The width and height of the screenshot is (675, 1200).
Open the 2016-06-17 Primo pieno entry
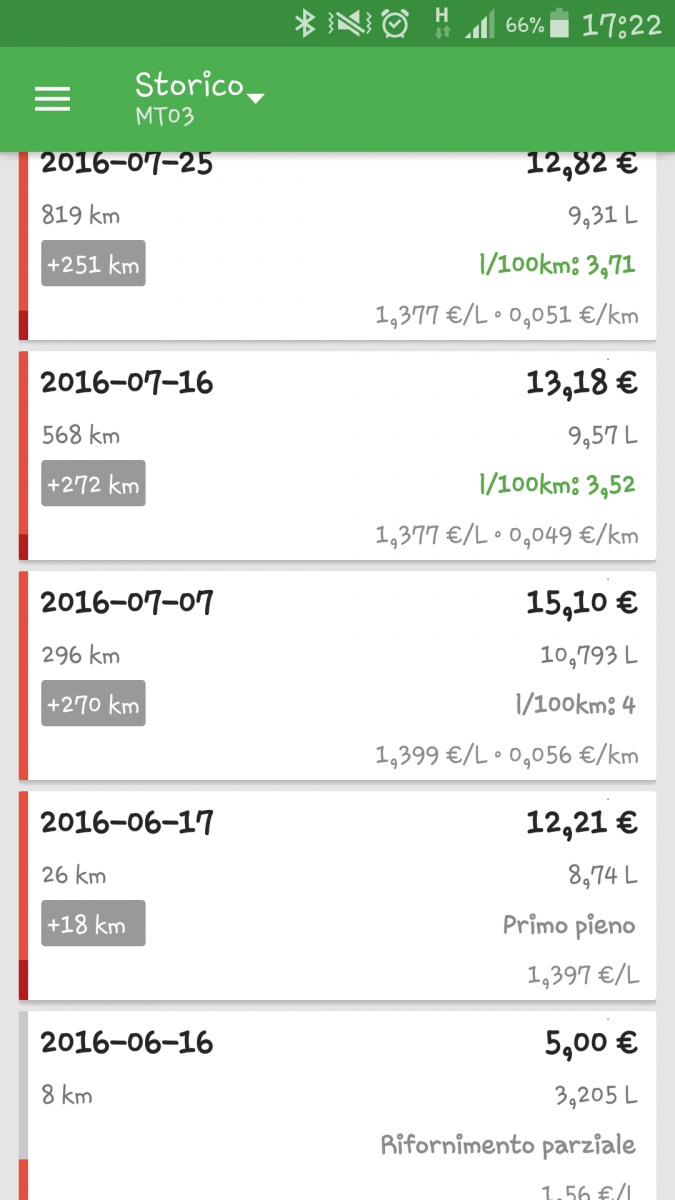pos(337,895)
